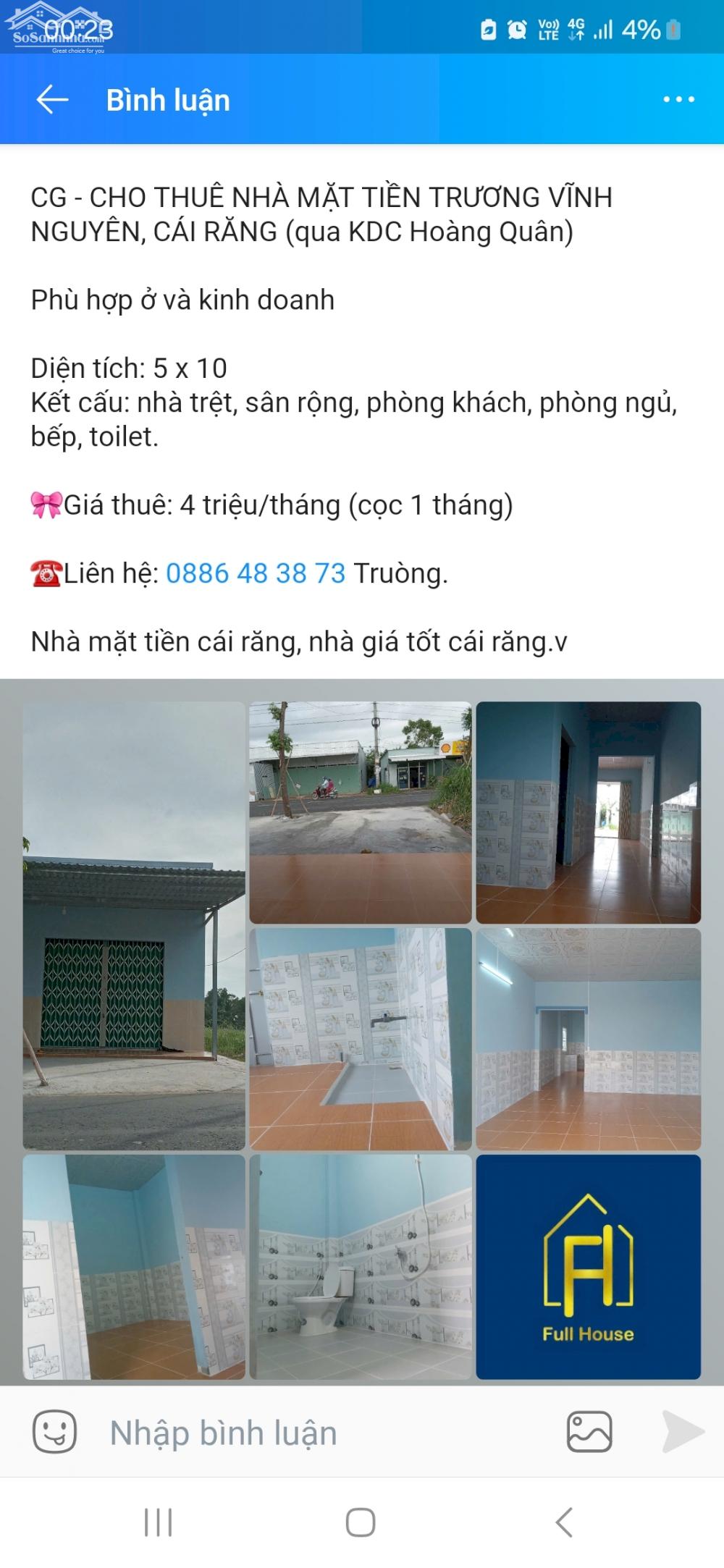Screen dimensions: 724x1568
Task: Send the comment
Action: pos(682,1432)
